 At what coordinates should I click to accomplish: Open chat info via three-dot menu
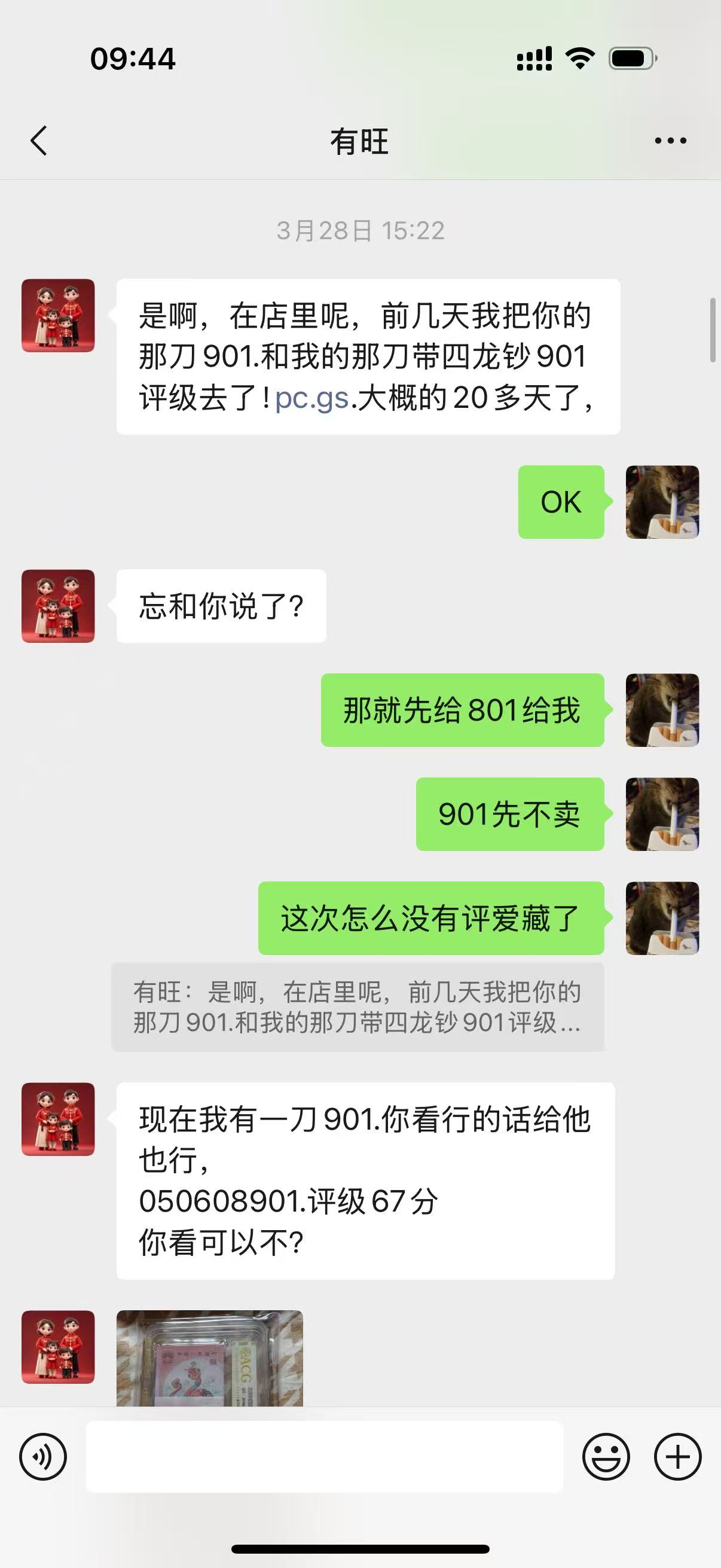point(670,141)
